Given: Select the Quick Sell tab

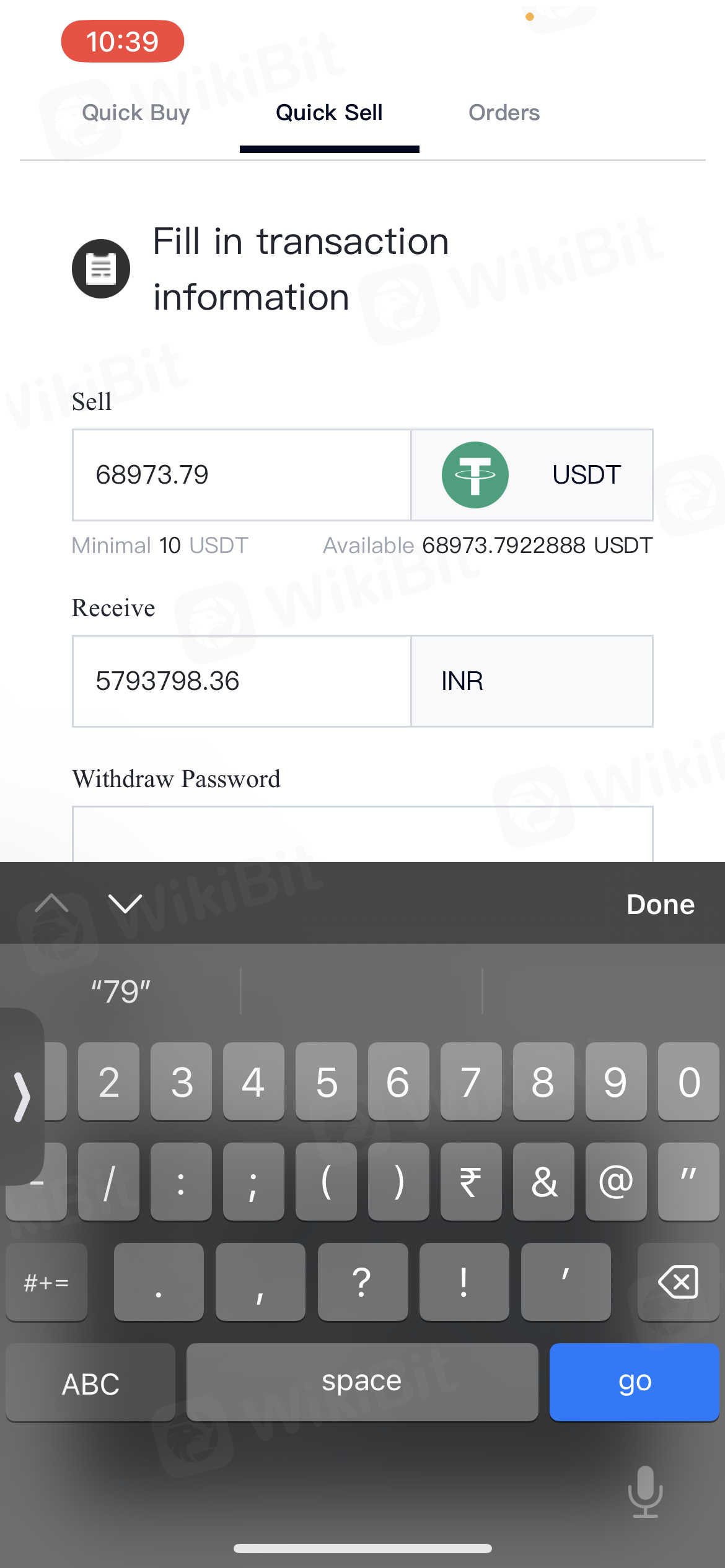Looking at the screenshot, I should click(329, 113).
